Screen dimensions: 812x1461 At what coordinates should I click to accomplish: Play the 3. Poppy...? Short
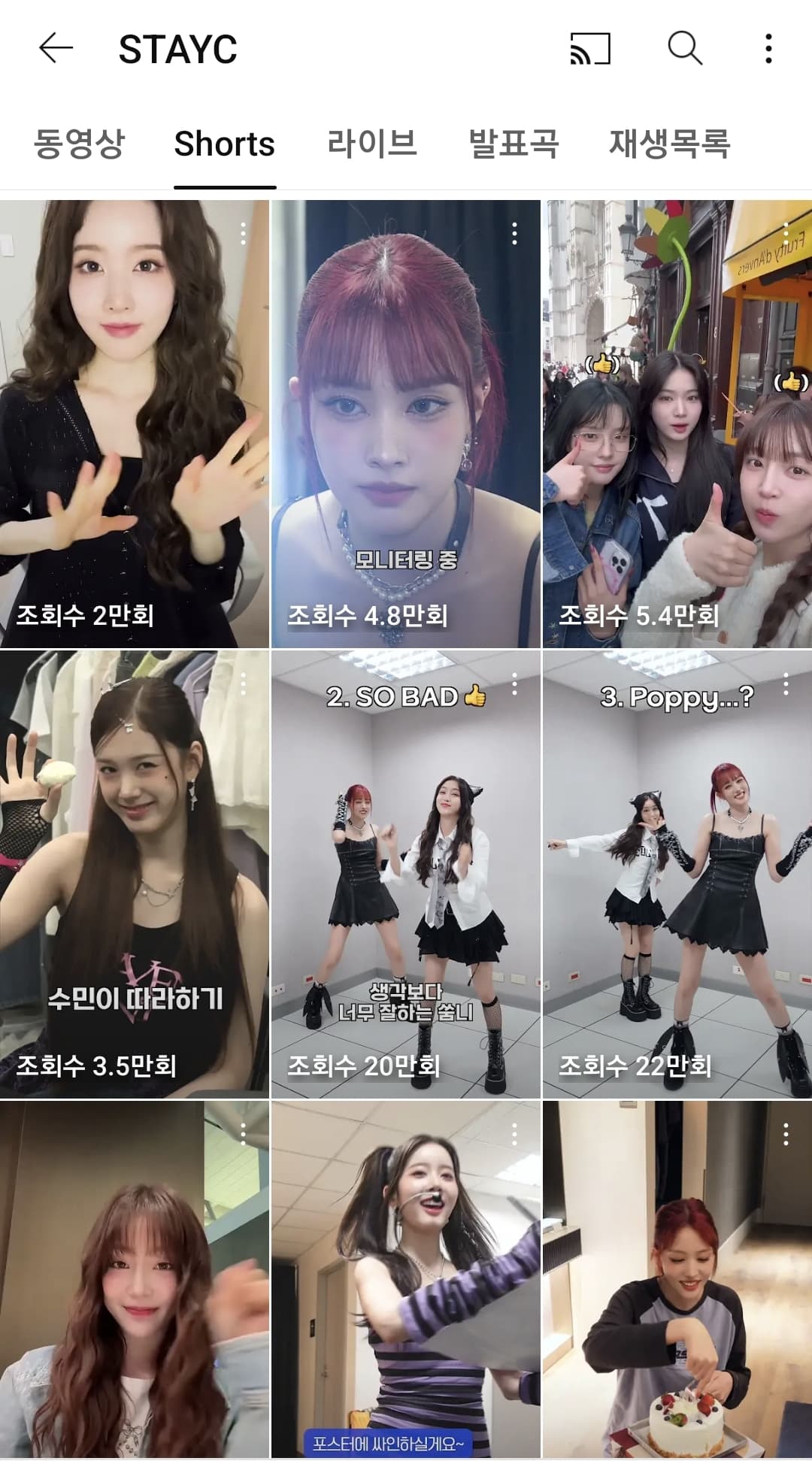(x=677, y=874)
